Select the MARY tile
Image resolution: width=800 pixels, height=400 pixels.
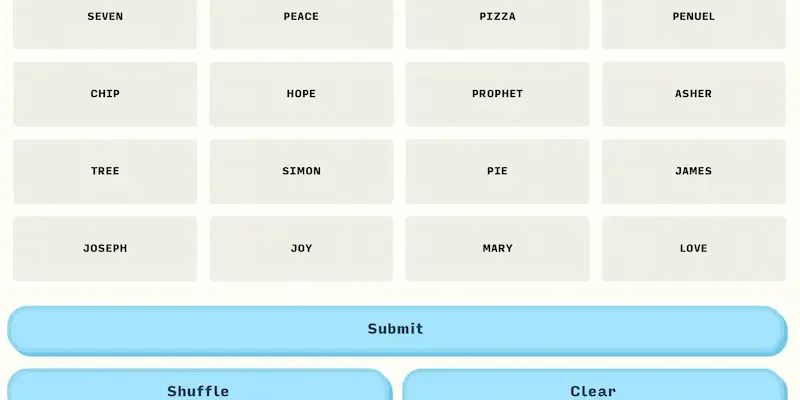tap(497, 248)
